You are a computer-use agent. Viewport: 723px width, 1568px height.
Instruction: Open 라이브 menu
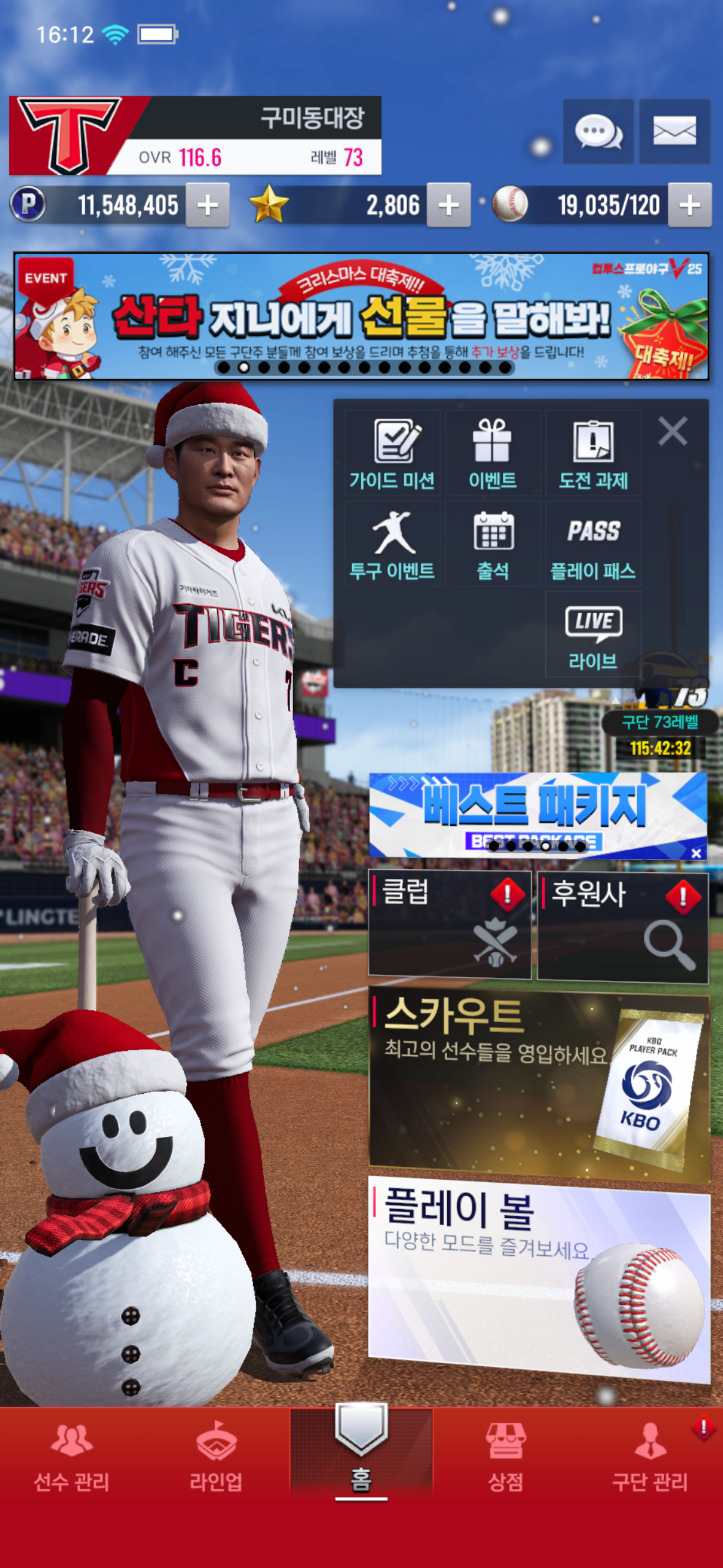pos(593,635)
